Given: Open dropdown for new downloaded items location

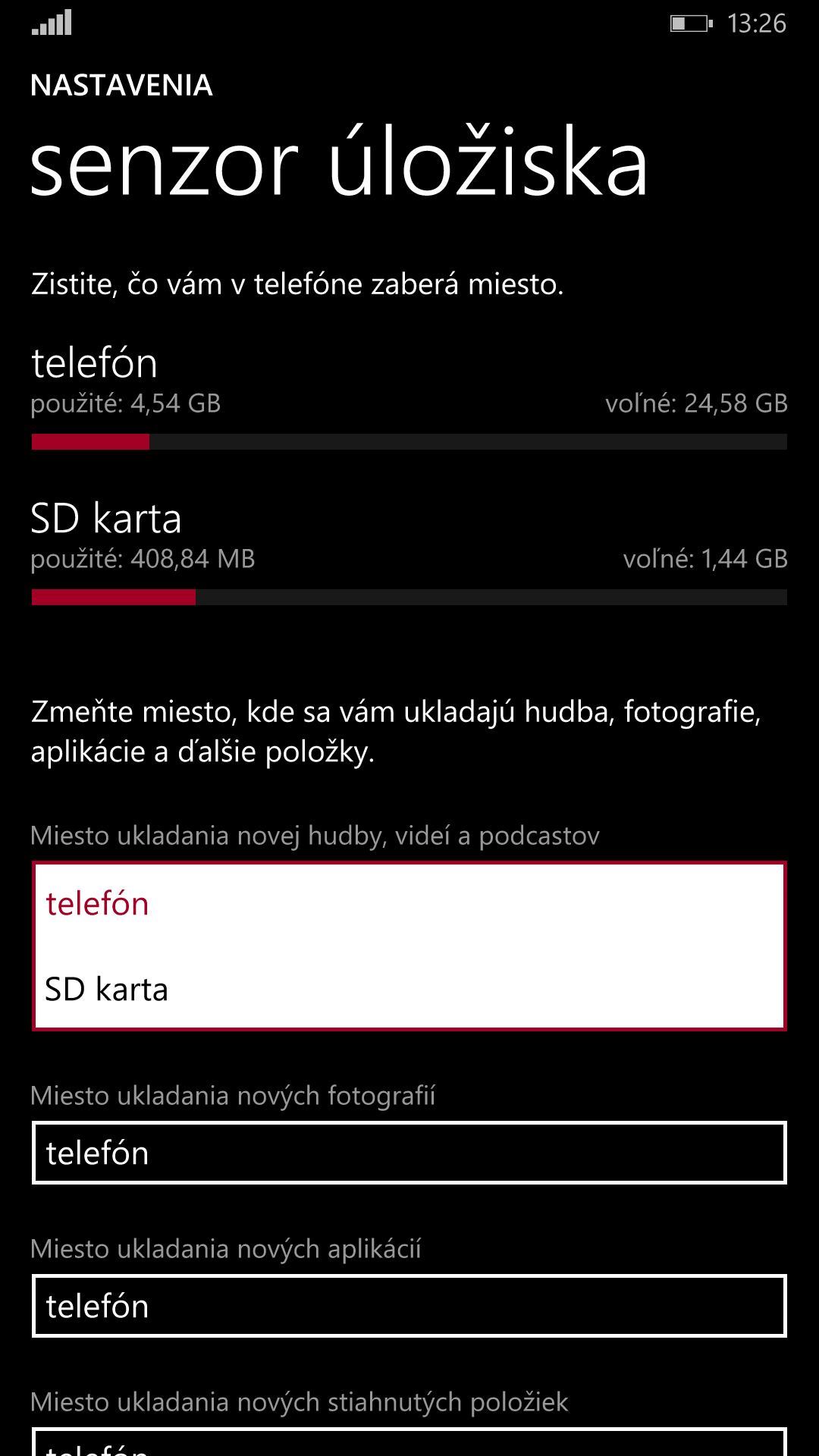Looking at the screenshot, I should coord(409,1442).
